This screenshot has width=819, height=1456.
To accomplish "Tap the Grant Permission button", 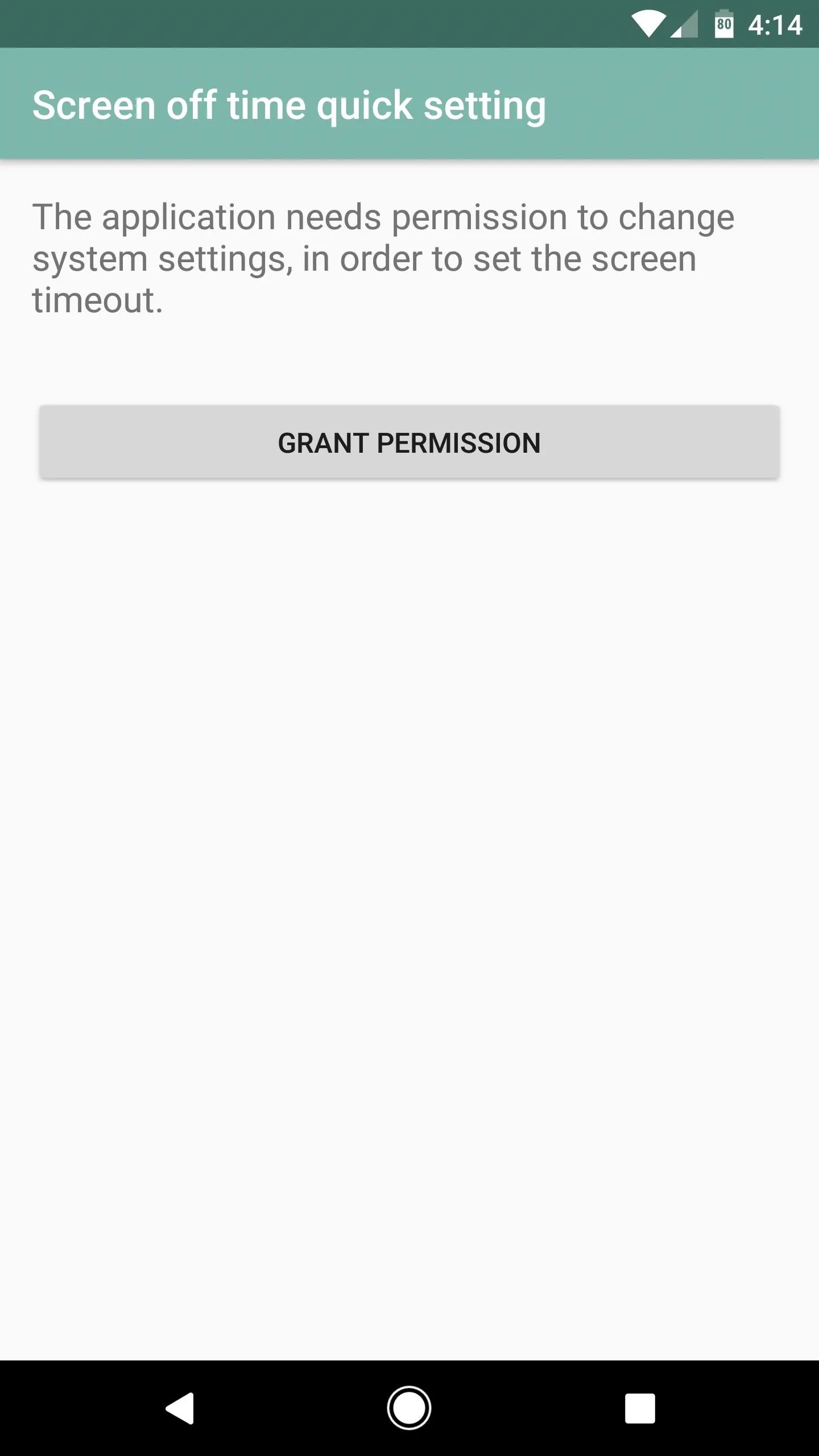I will pyautogui.click(x=409, y=442).
